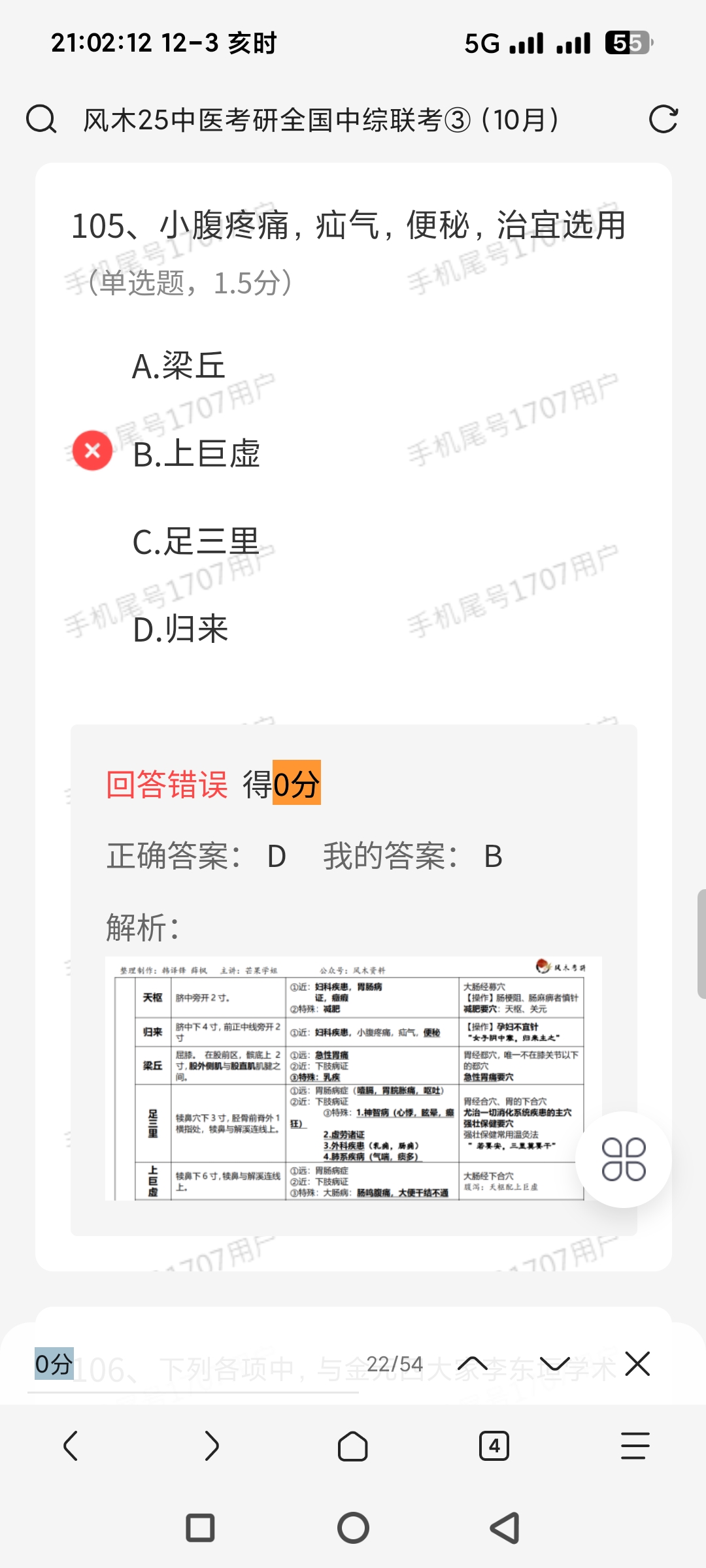
Task: Edit the 0分 find-in-page field
Action: tap(196, 1364)
